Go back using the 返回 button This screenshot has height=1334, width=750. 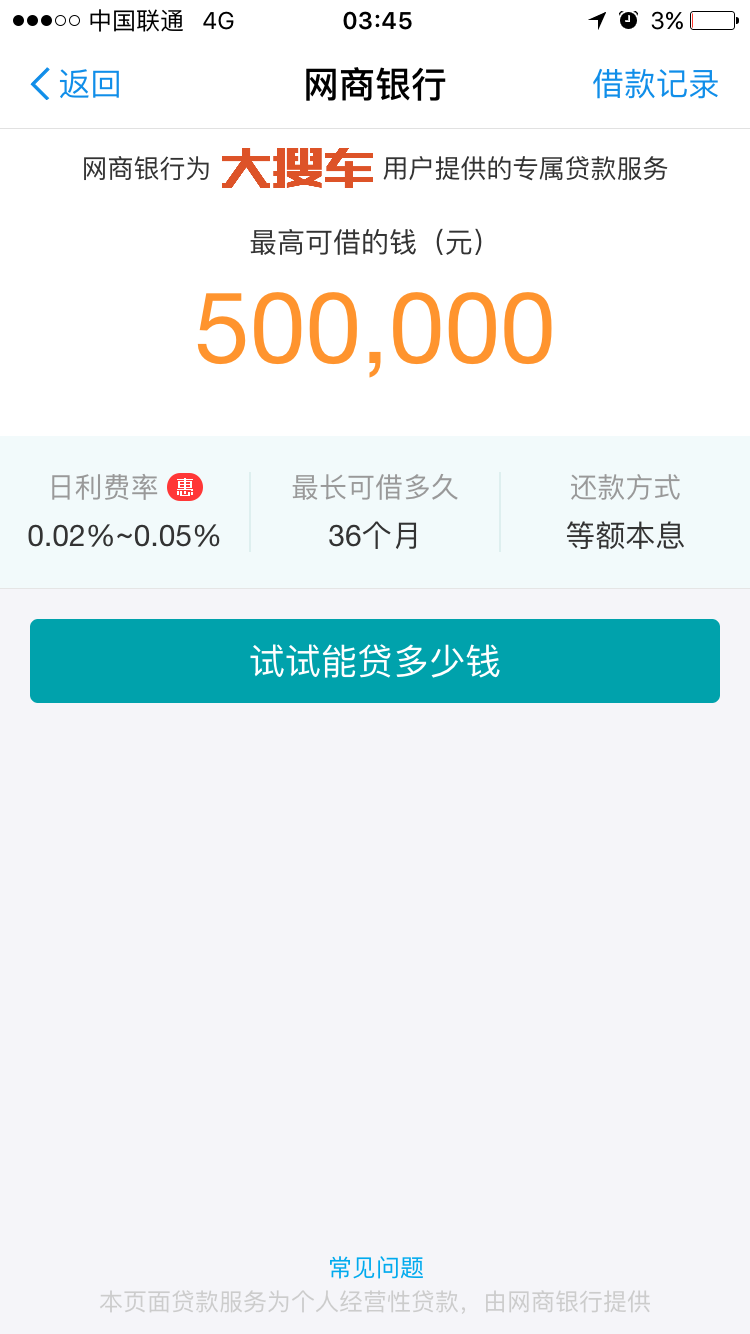click(75, 84)
